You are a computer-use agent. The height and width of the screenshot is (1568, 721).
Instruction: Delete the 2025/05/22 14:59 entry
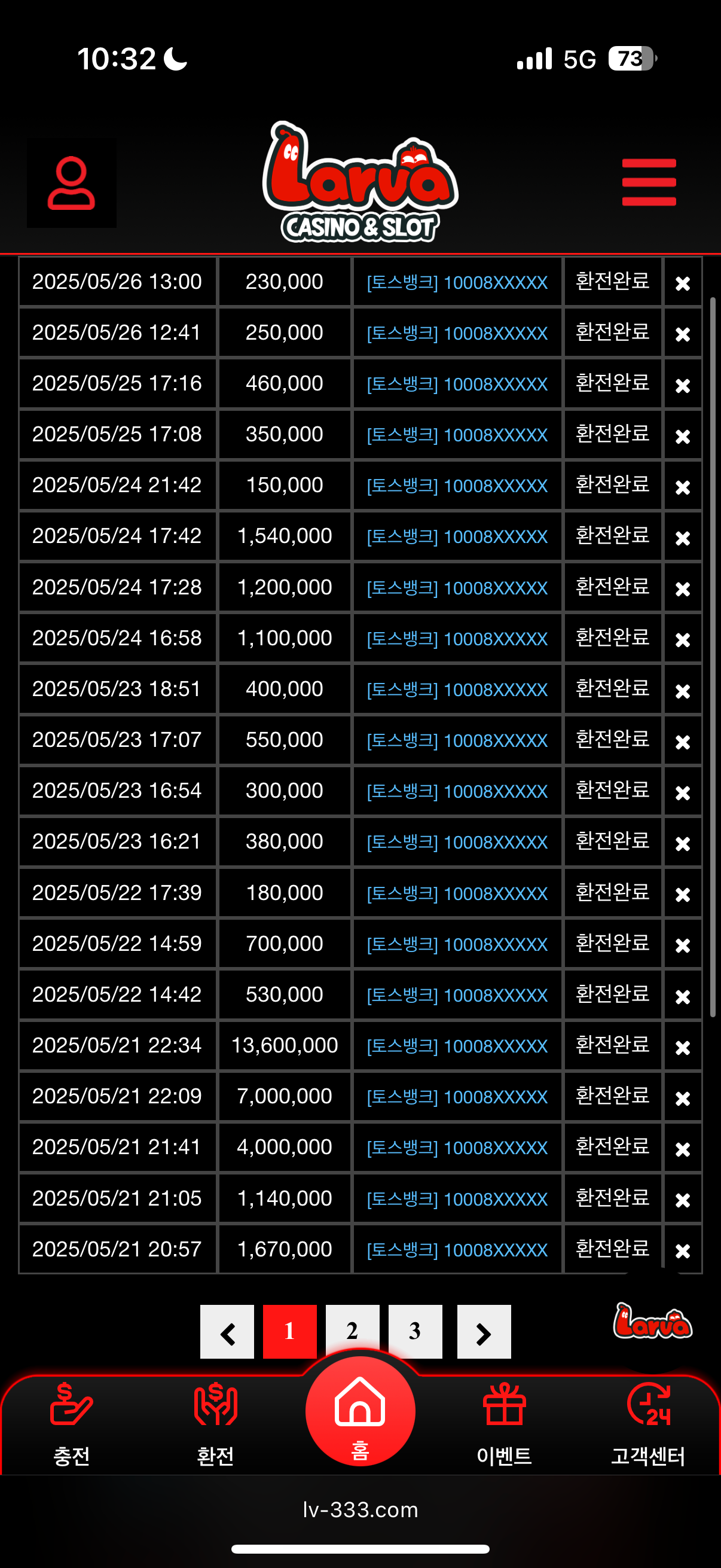(682, 945)
